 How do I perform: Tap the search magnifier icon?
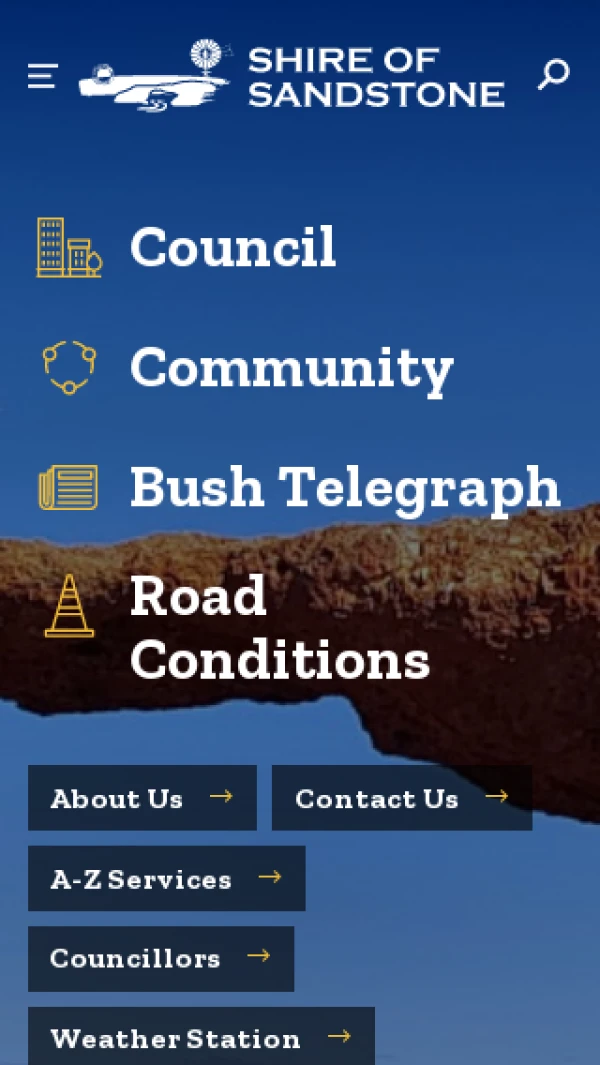pos(553,74)
